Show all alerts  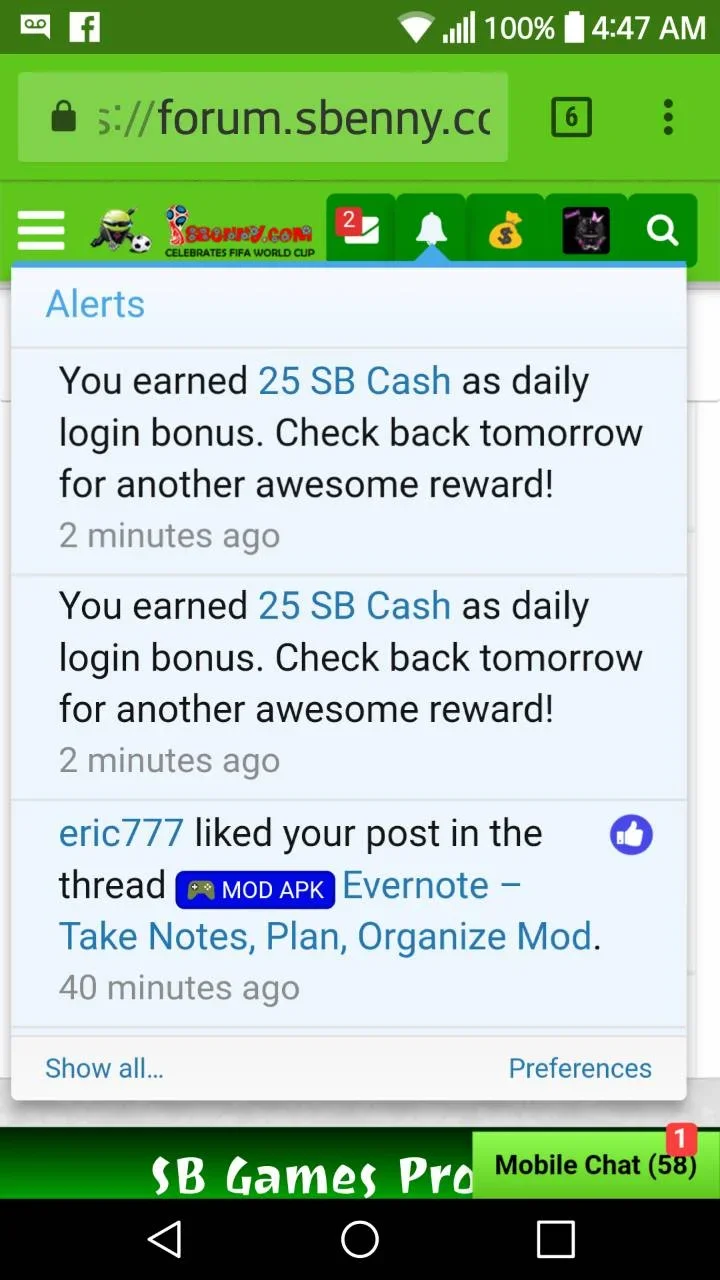[104, 1068]
